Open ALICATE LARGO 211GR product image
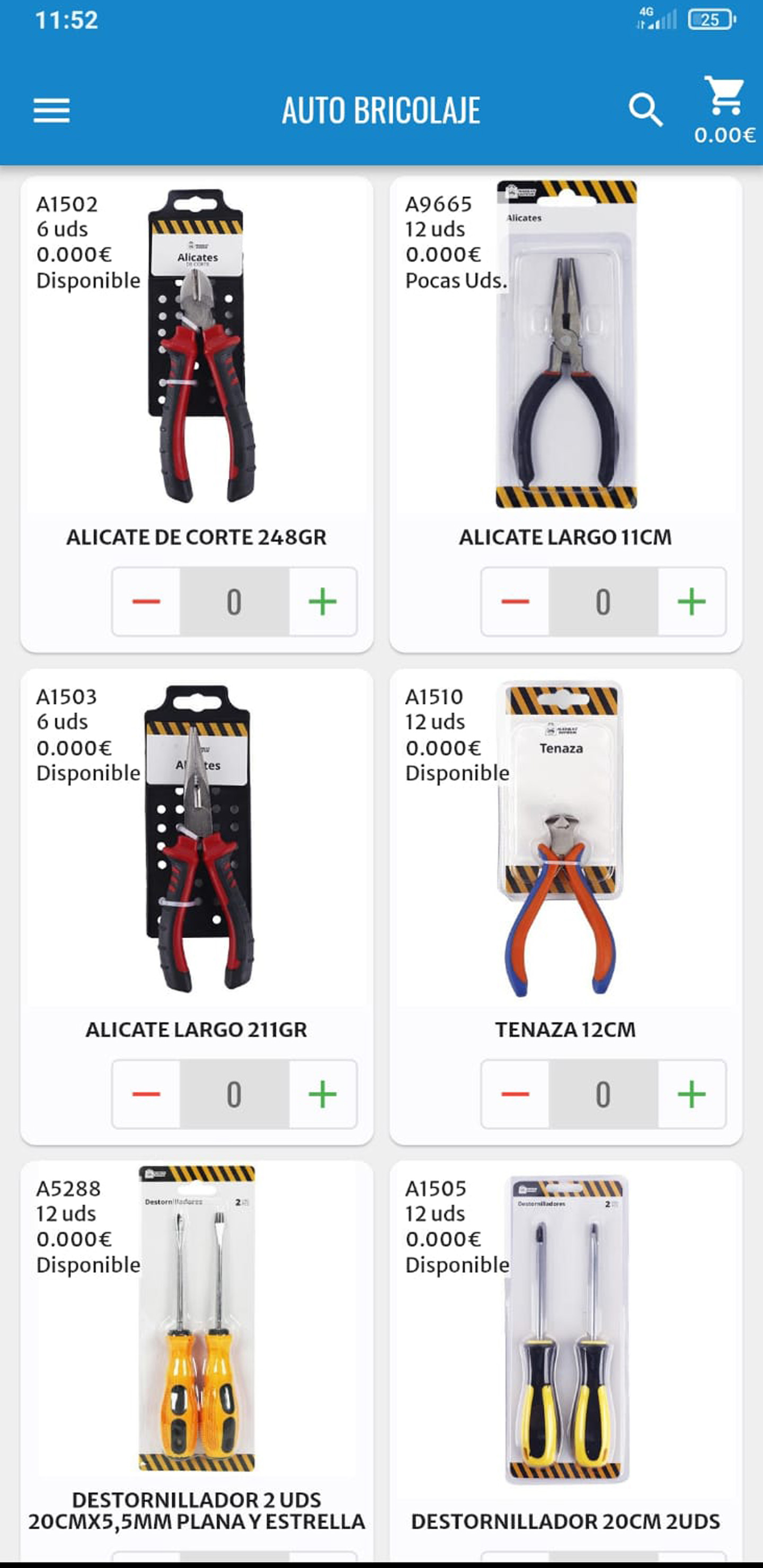Screen dimensions: 763x1568 198,840
